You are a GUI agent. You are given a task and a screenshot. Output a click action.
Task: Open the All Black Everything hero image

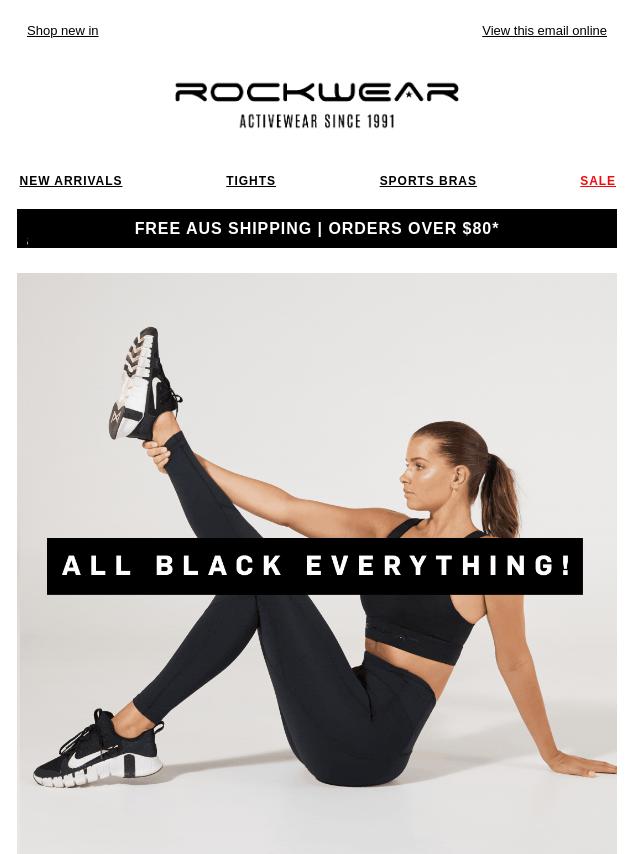316,565
